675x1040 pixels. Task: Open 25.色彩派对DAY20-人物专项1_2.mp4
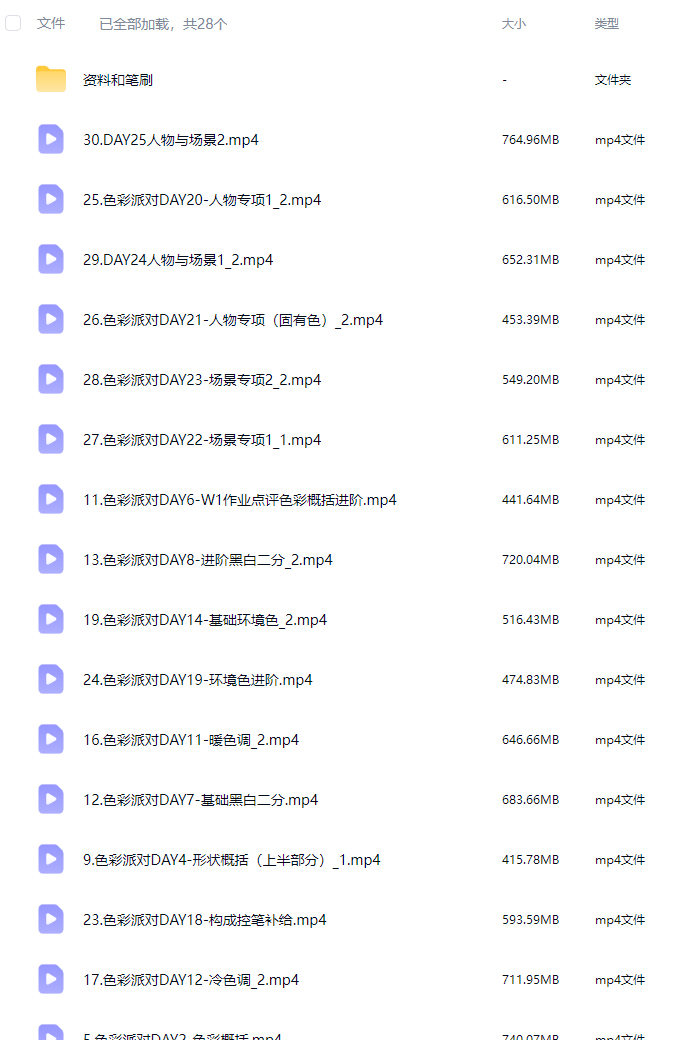tap(201, 200)
